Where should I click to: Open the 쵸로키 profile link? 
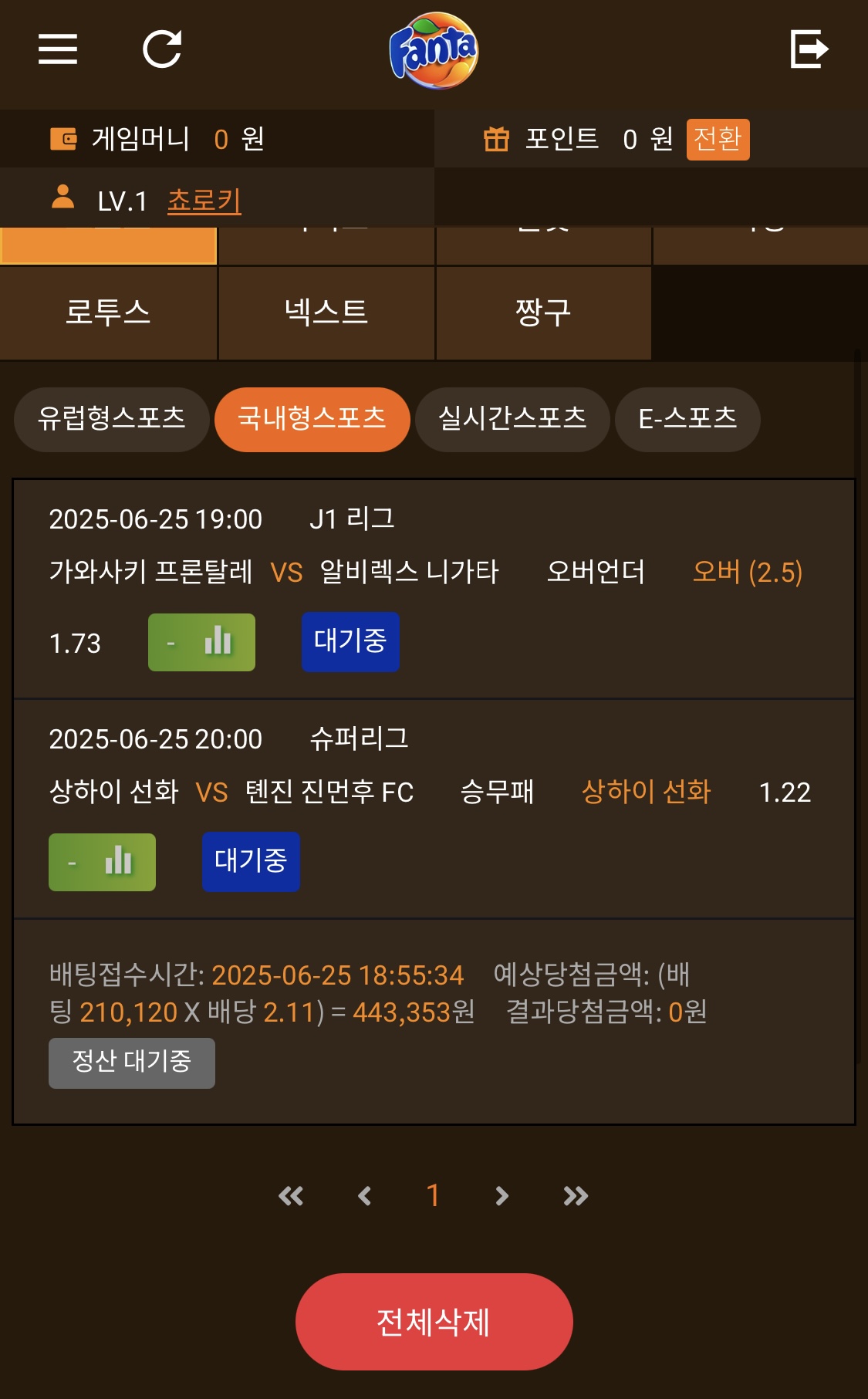[204, 201]
